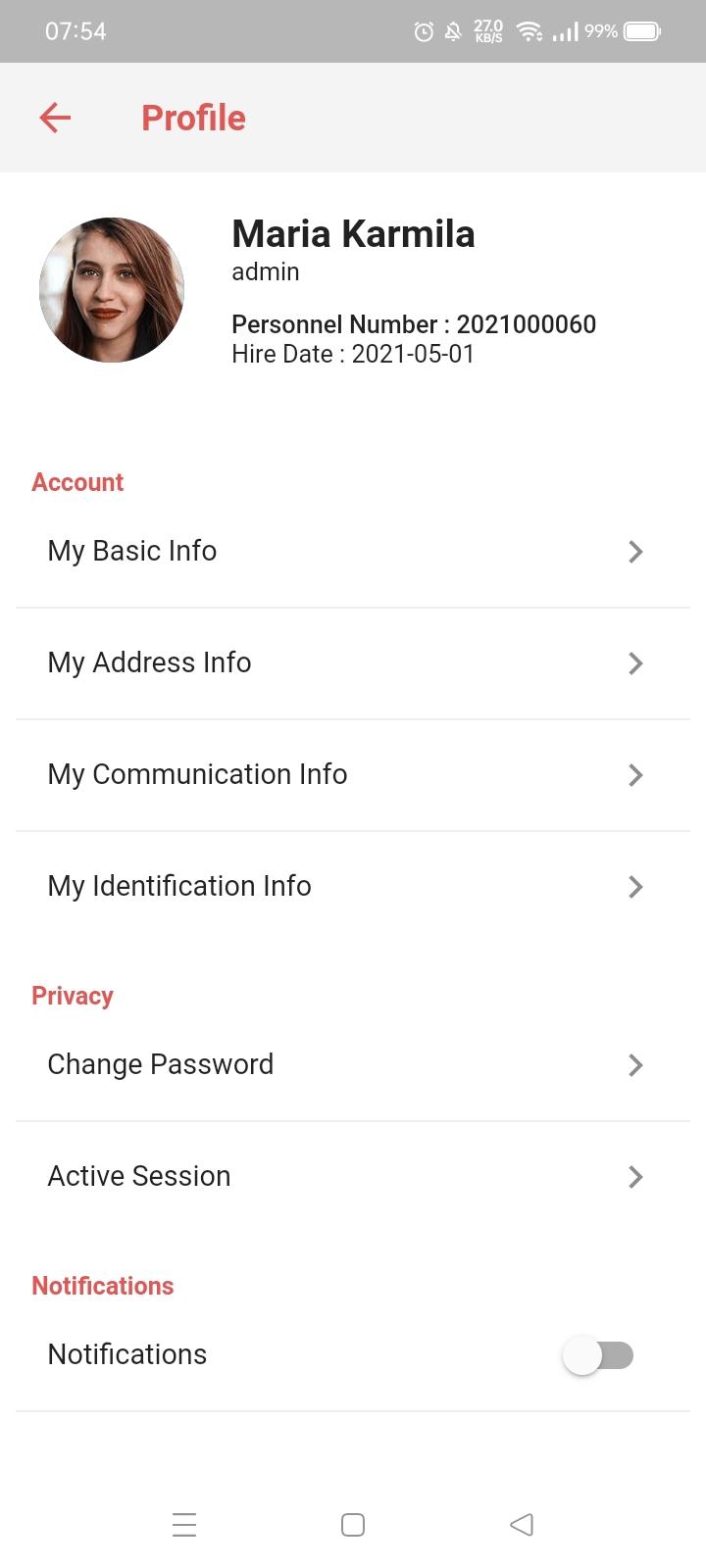Open Change Password
Viewport: 706px width, 1568px height.
click(353, 1065)
